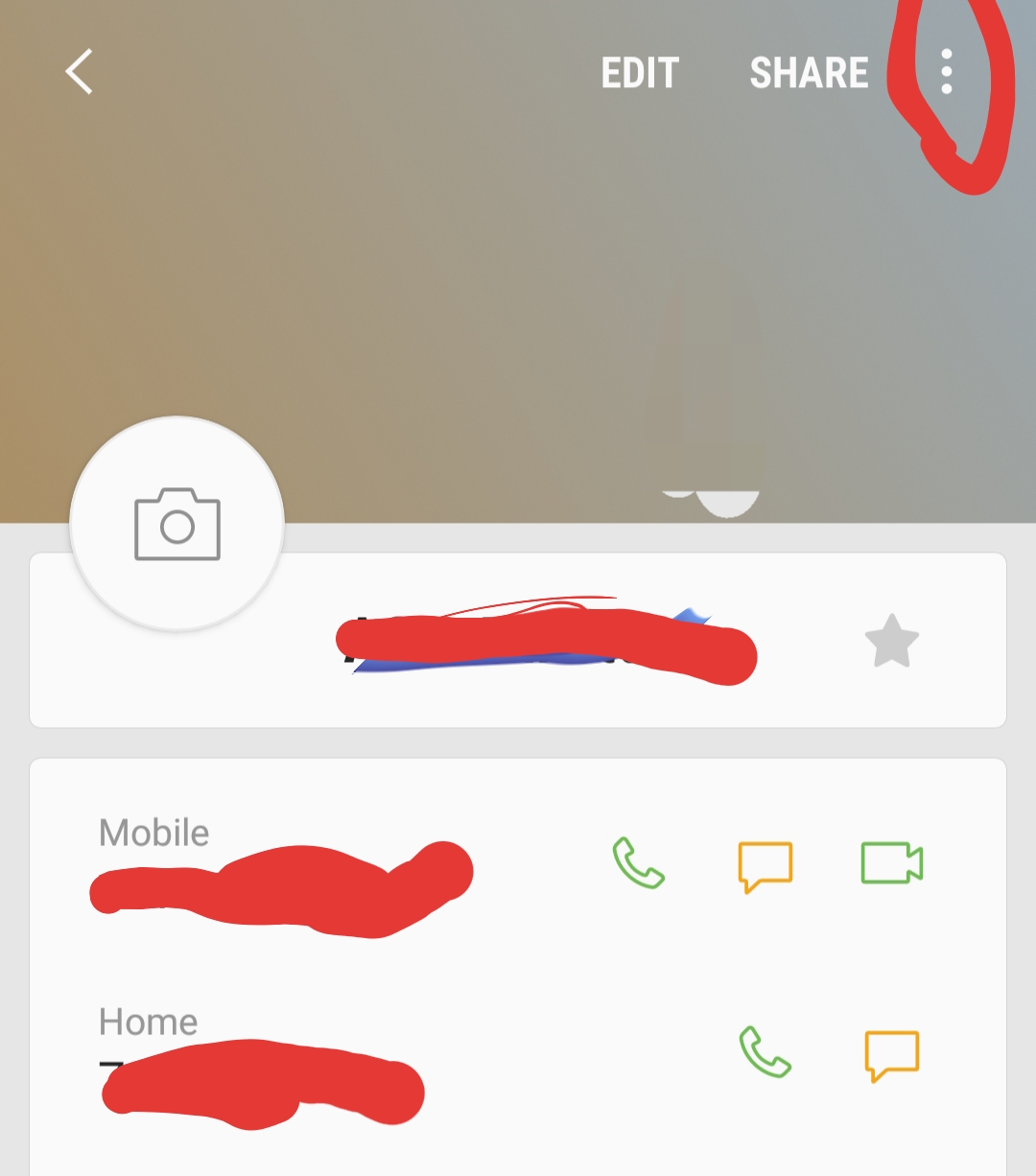Send message to Home number

pyautogui.click(x=891, y=1054)
